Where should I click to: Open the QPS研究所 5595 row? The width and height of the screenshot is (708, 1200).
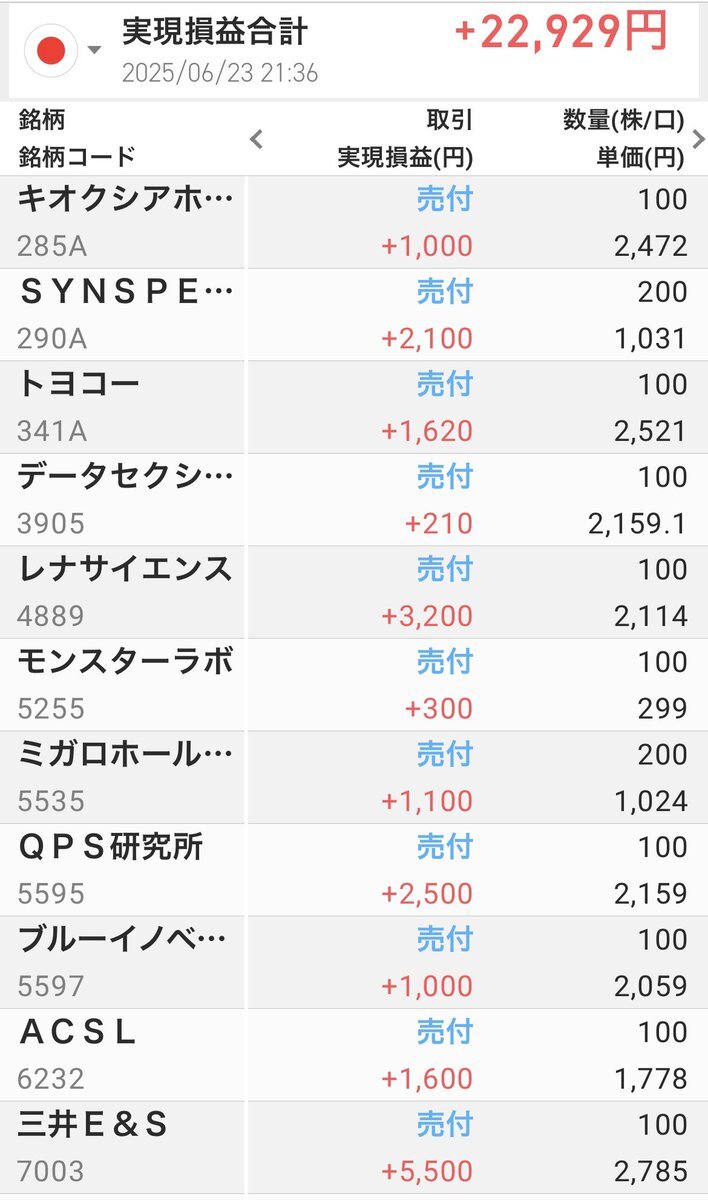pyautogui.click(x=354, y=870)
